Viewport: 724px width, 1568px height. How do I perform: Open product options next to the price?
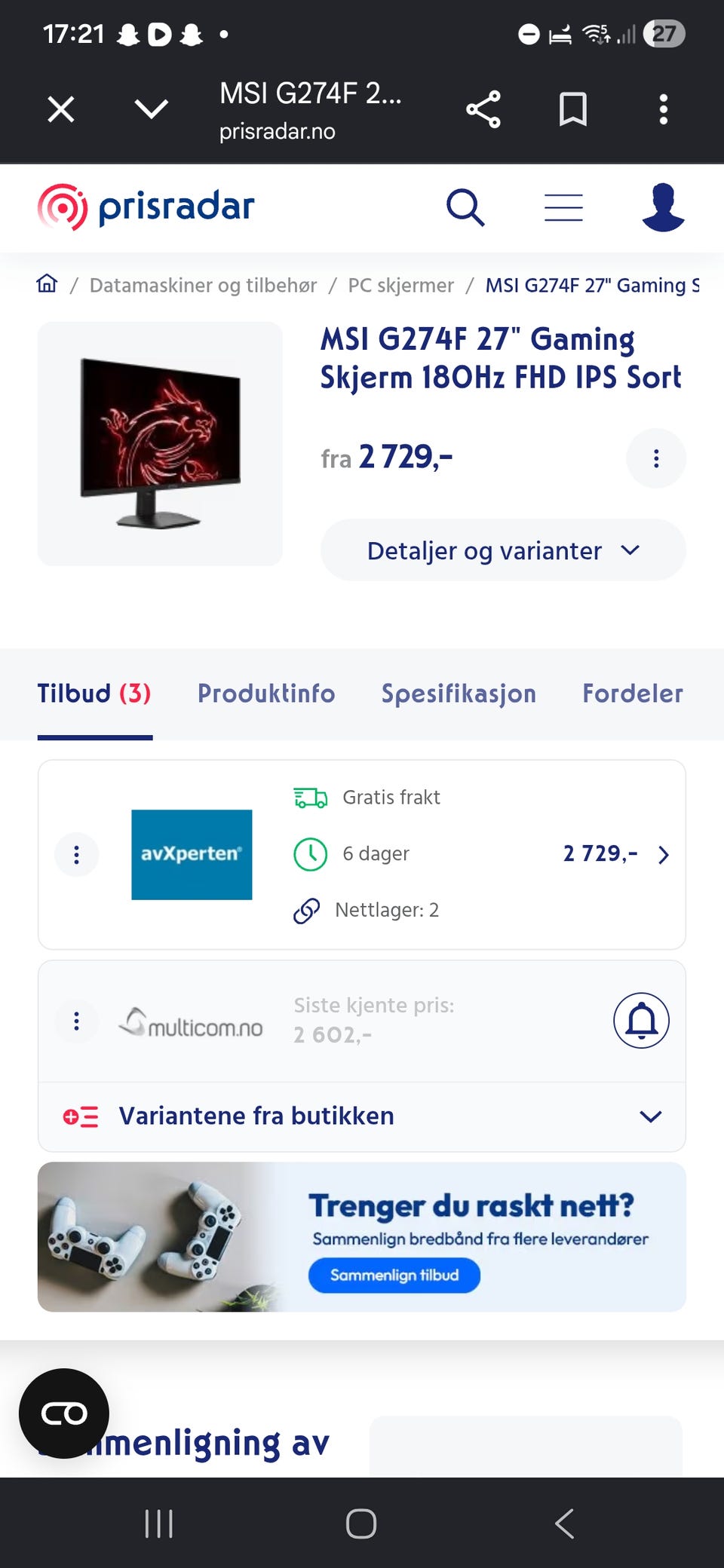coord(656,458)
